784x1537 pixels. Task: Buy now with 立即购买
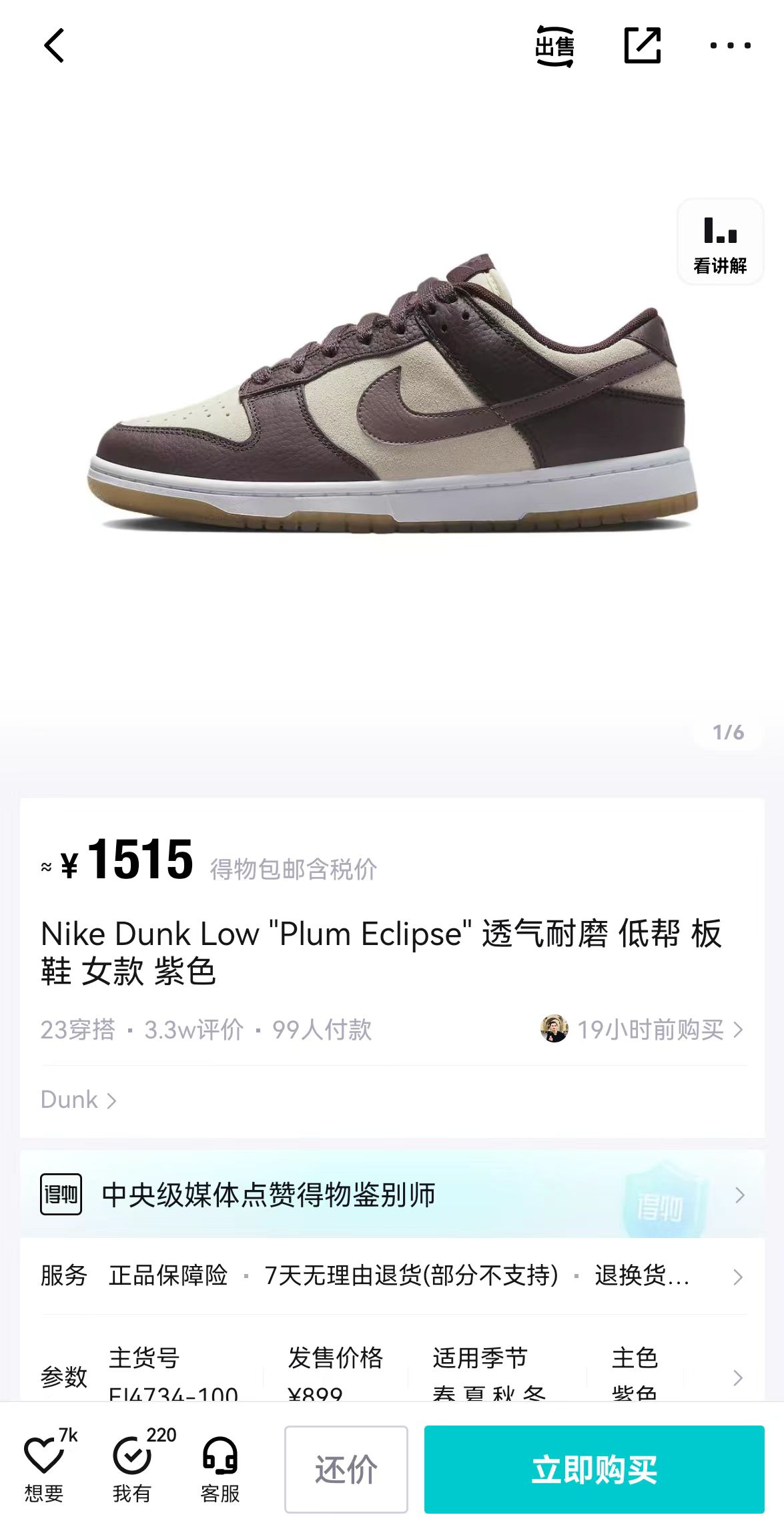594,1469
